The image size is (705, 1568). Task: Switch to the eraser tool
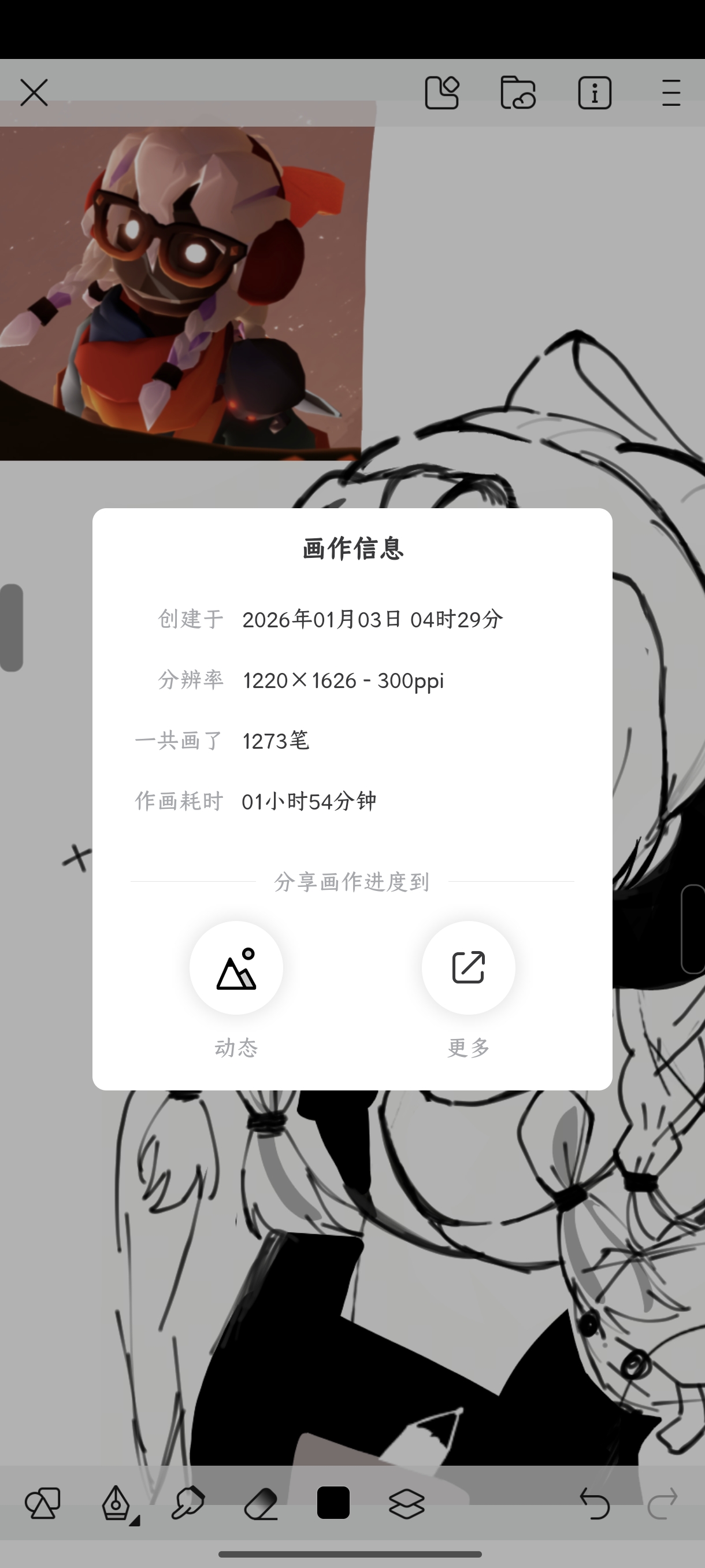point(261,1503)
